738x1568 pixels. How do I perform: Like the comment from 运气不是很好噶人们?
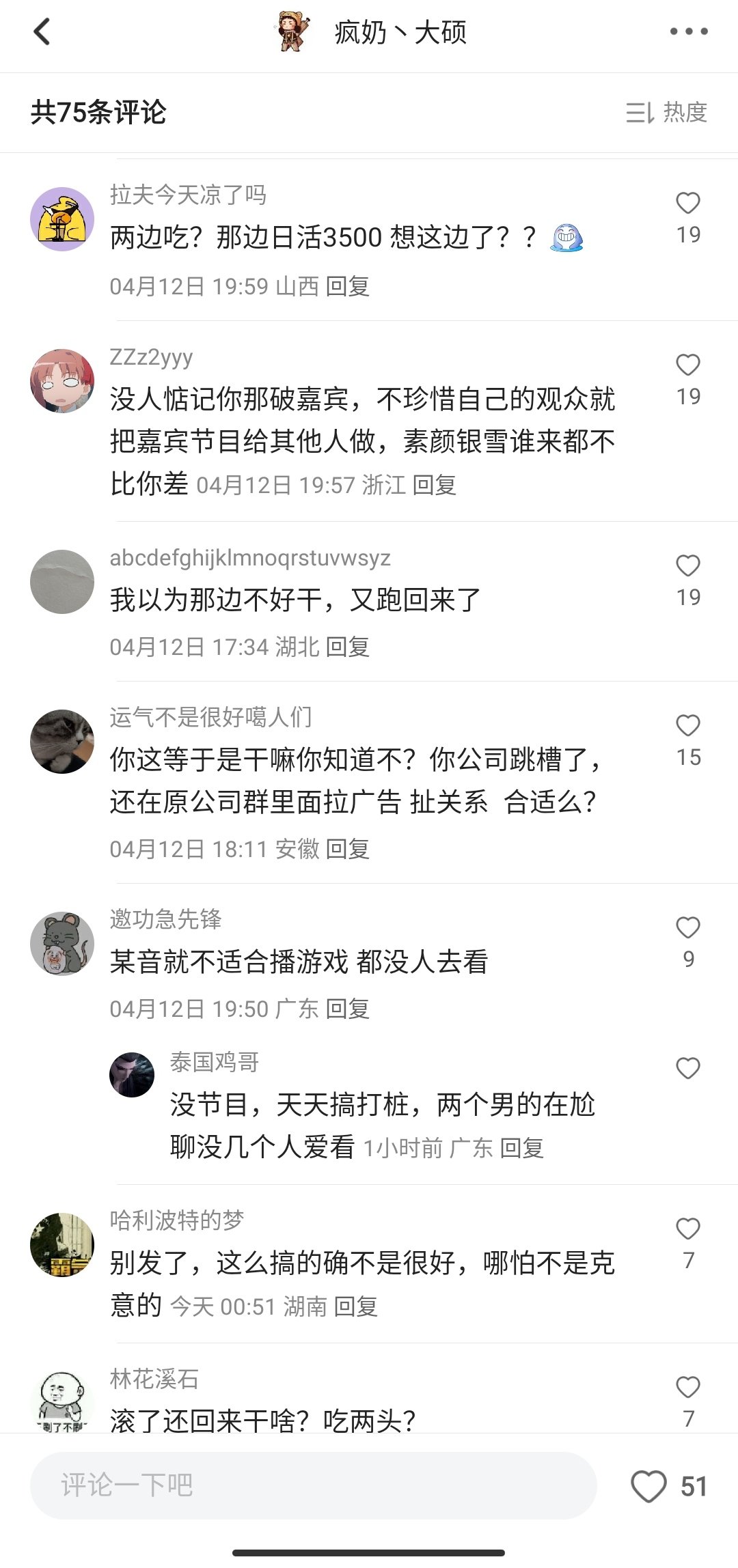(688, 726)
